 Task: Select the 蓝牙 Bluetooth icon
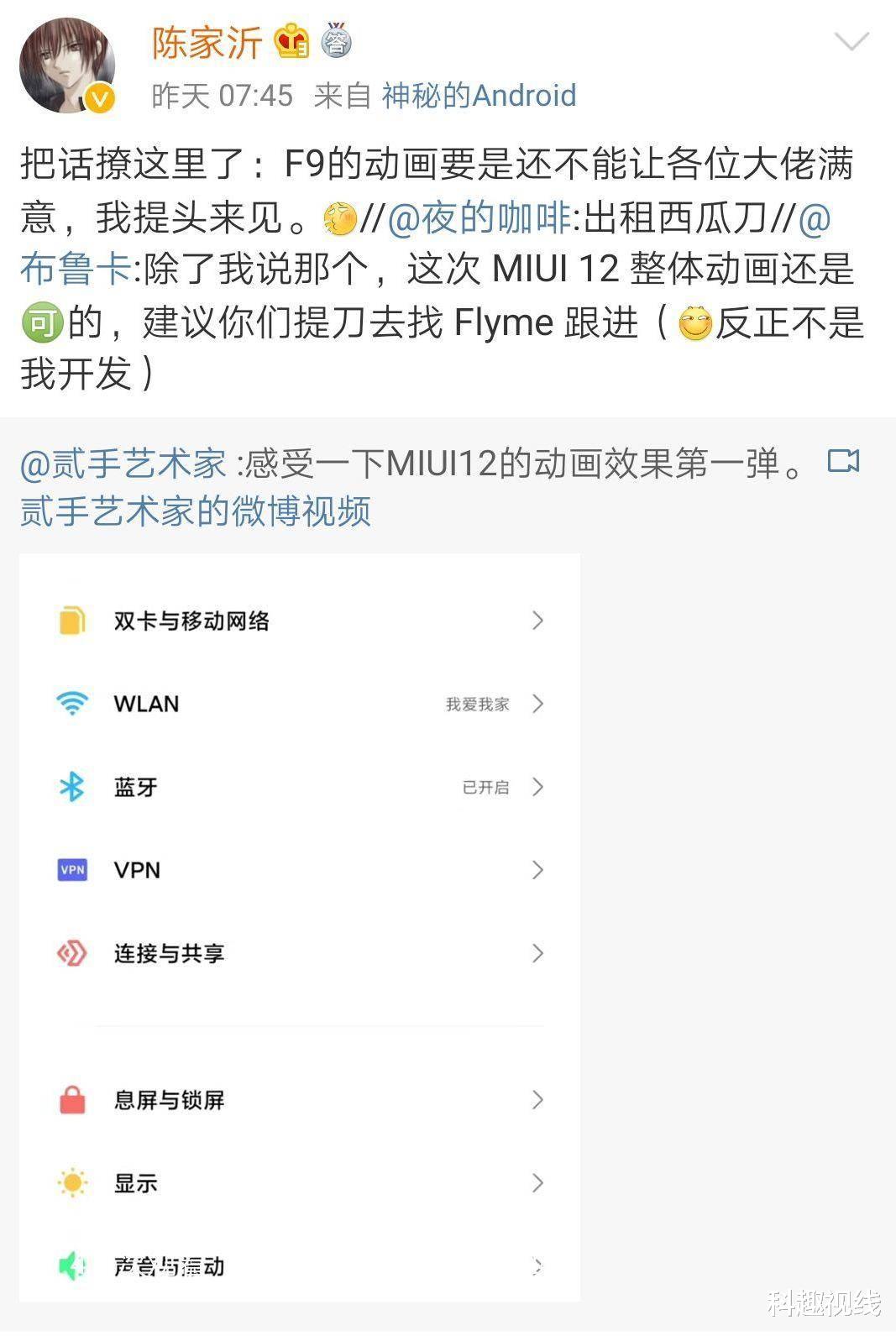73,787
